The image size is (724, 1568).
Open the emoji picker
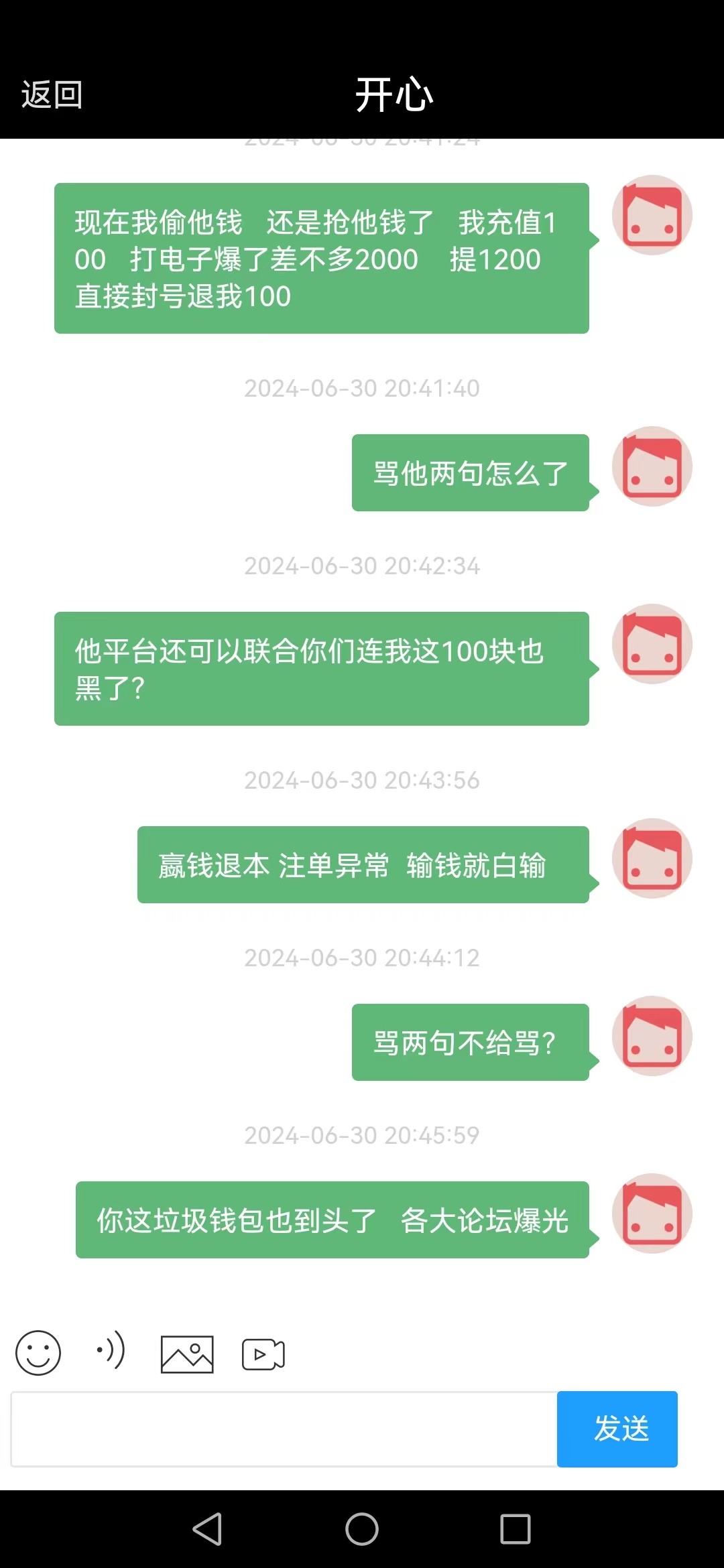tap(38, 1353)
